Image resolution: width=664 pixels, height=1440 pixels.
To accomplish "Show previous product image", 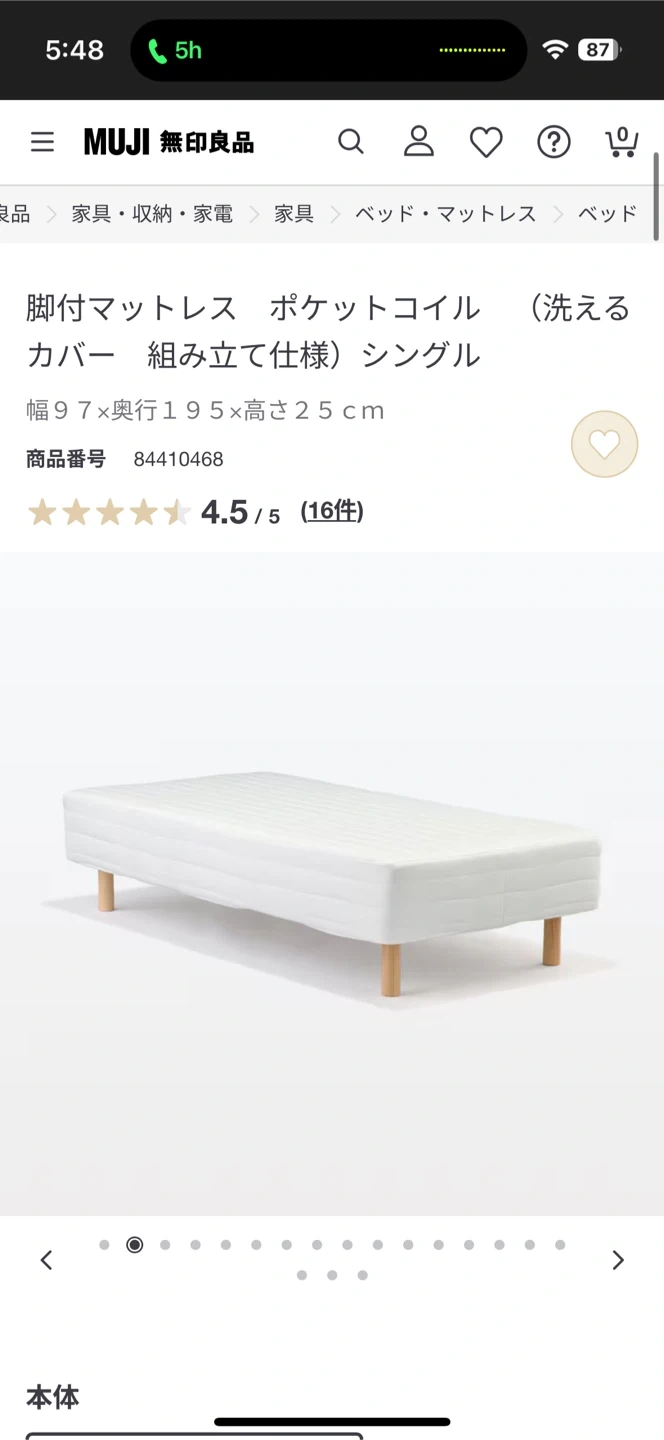I will (x=46, y=1260).
